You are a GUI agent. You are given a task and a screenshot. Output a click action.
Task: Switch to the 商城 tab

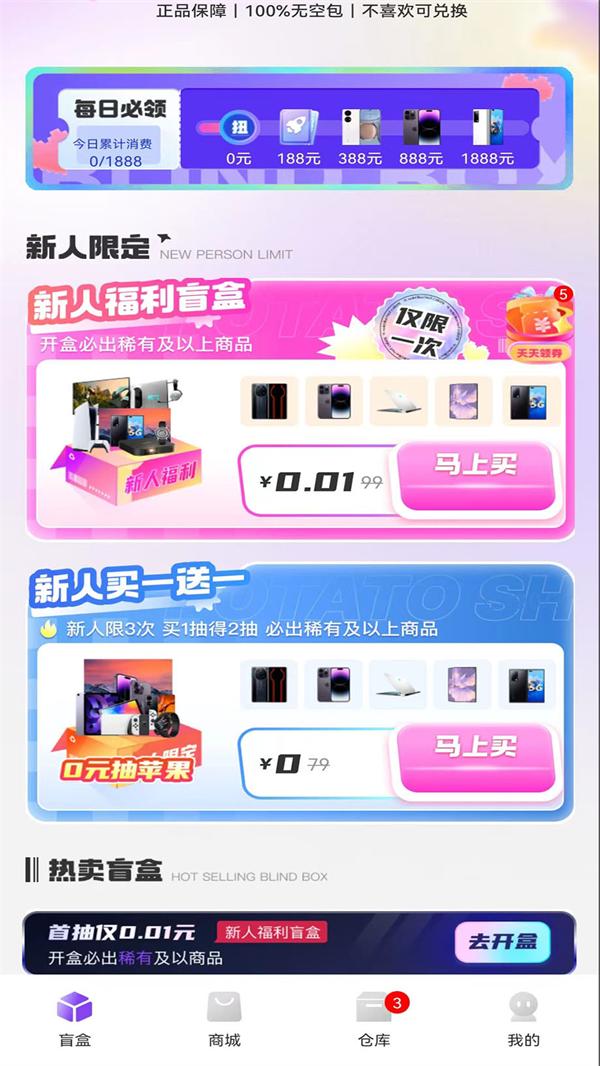224,1018
